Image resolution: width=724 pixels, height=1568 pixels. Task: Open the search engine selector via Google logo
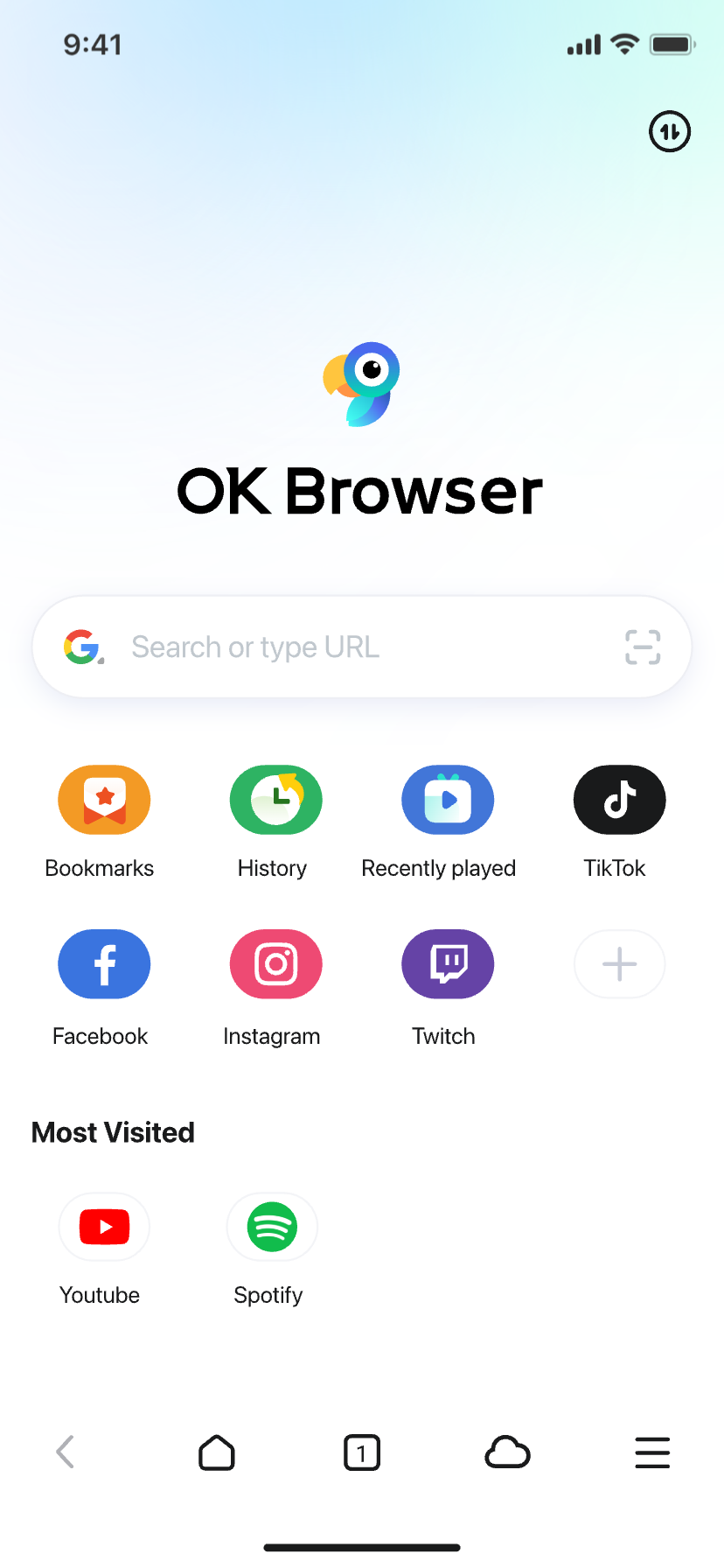click(x=83, y=647)
